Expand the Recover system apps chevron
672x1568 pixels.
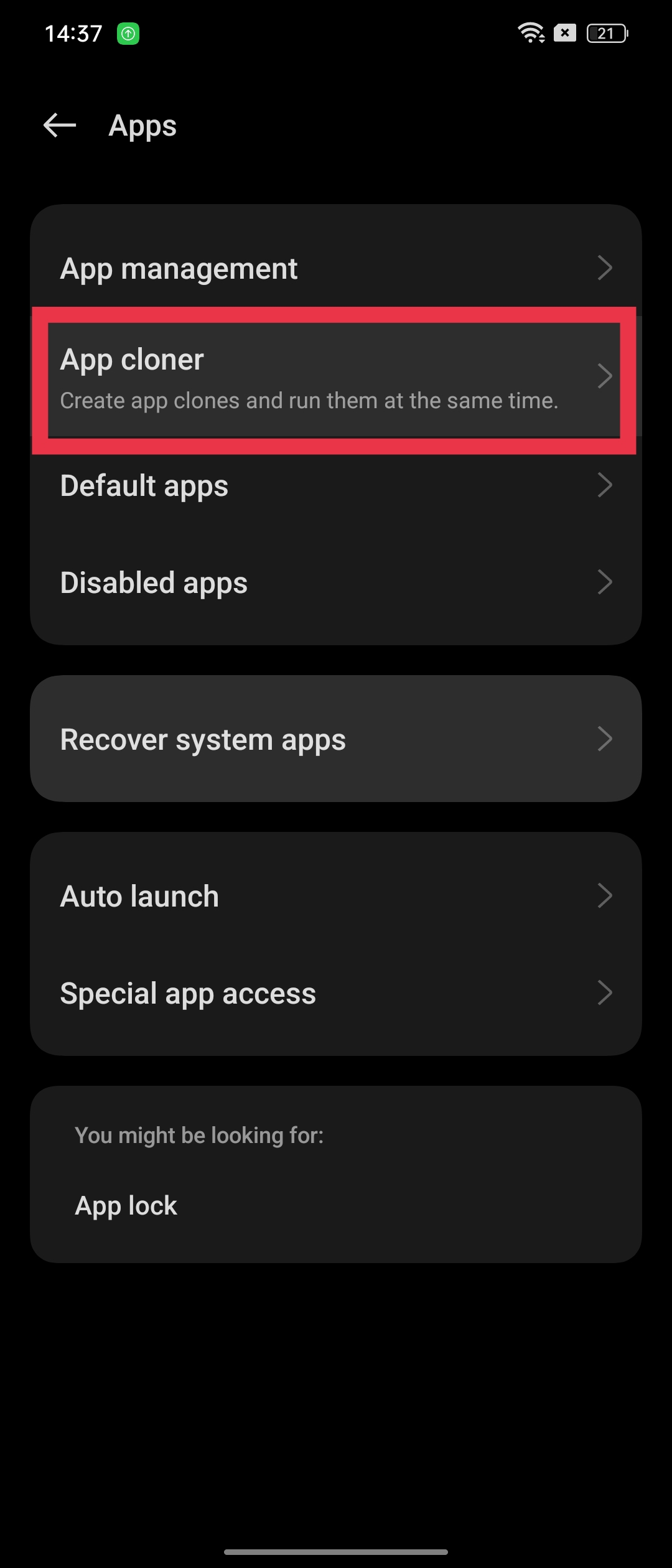(606, 739)
